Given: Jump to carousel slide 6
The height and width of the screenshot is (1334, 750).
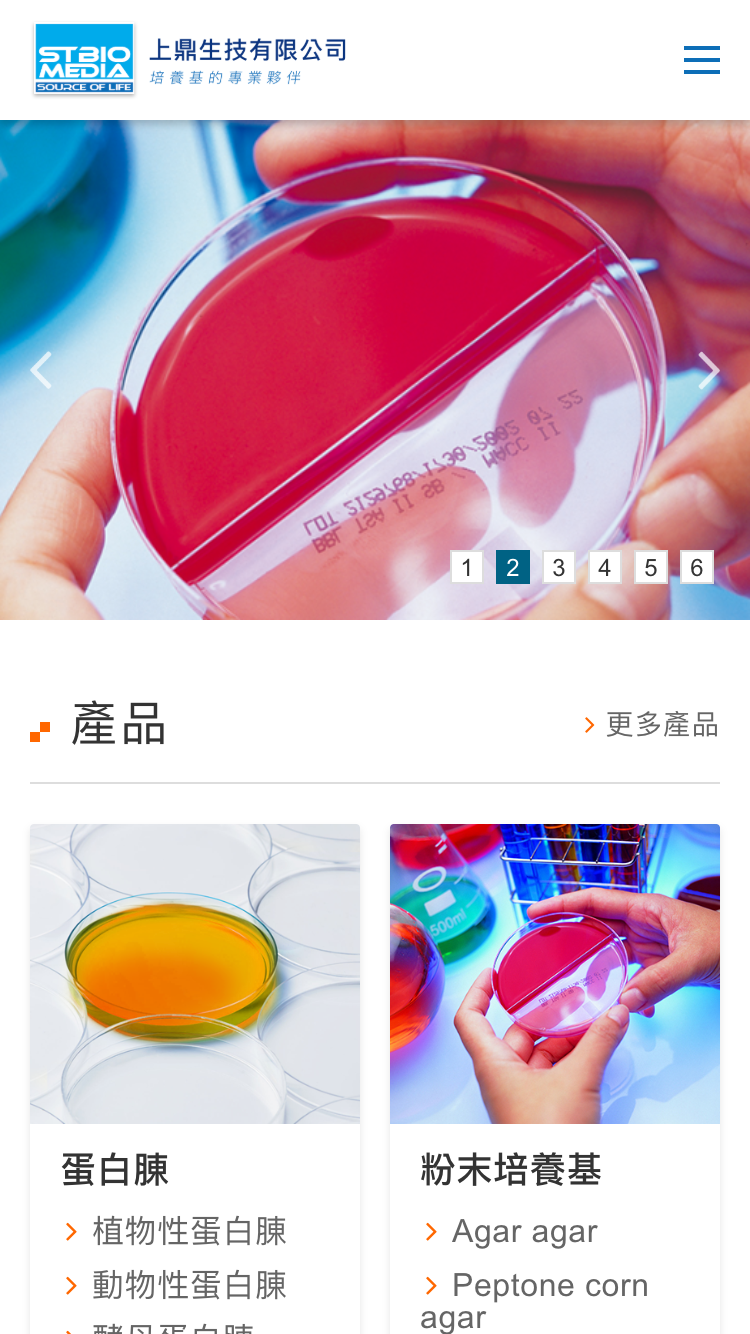Looking at the screenshot, I should (697, 567).
